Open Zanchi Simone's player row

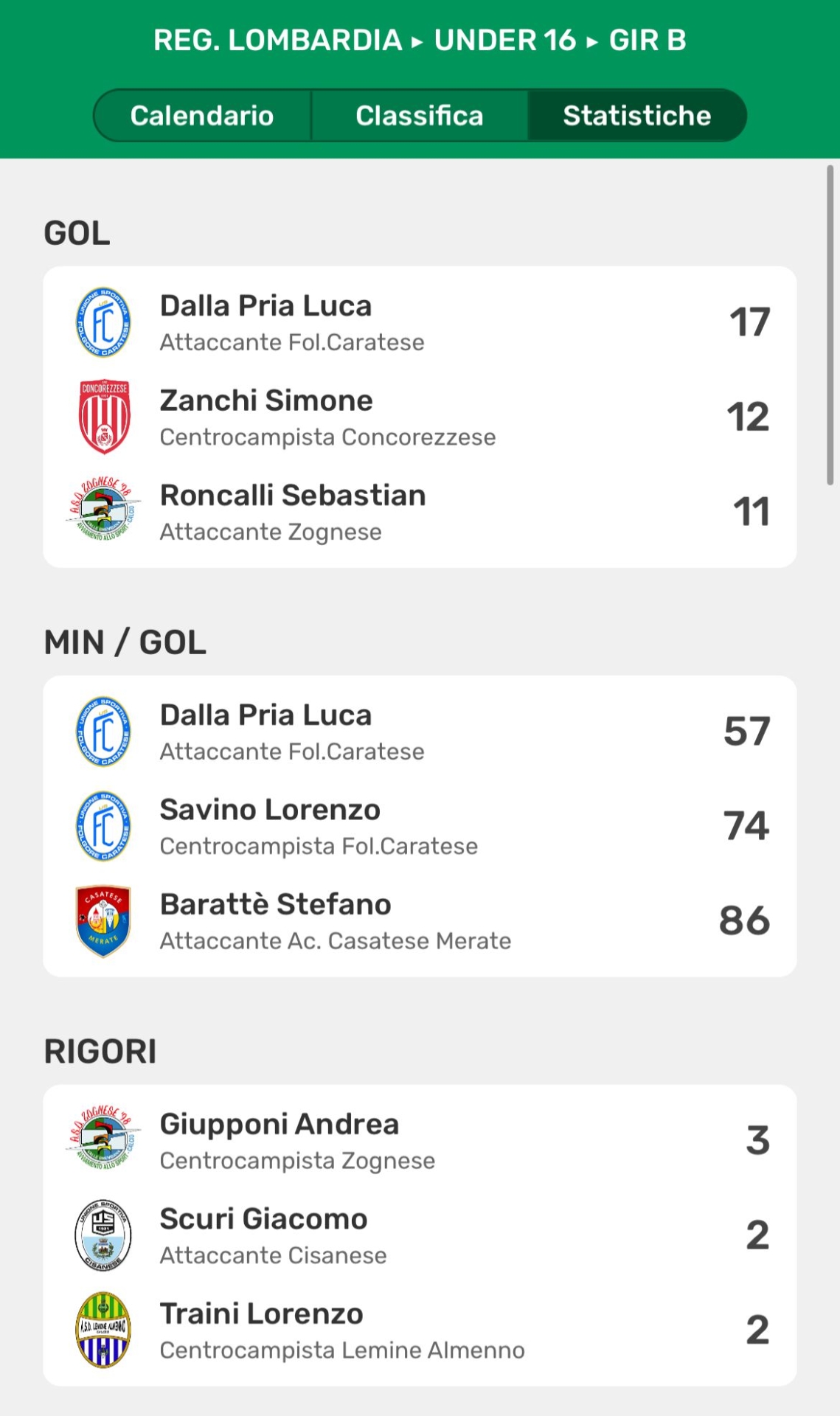419,417
